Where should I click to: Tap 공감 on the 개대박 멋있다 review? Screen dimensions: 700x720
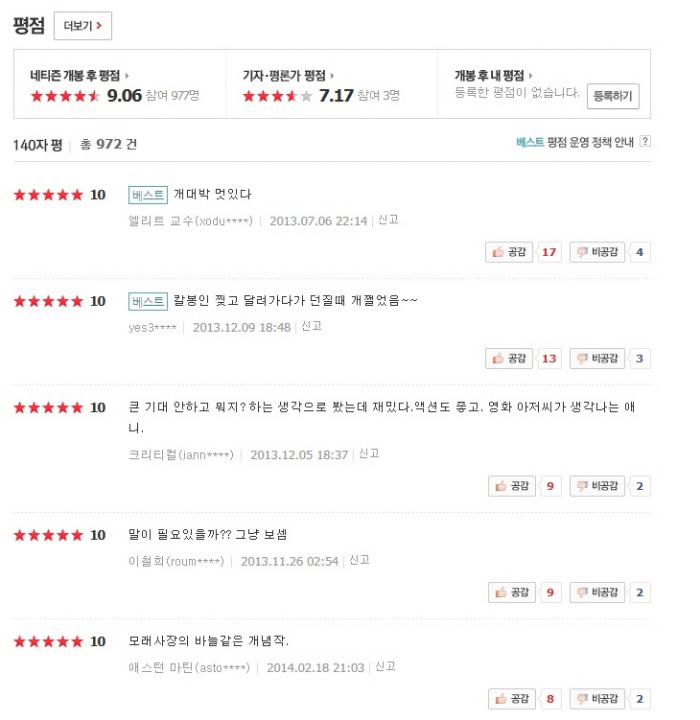[x=509, y=252]
